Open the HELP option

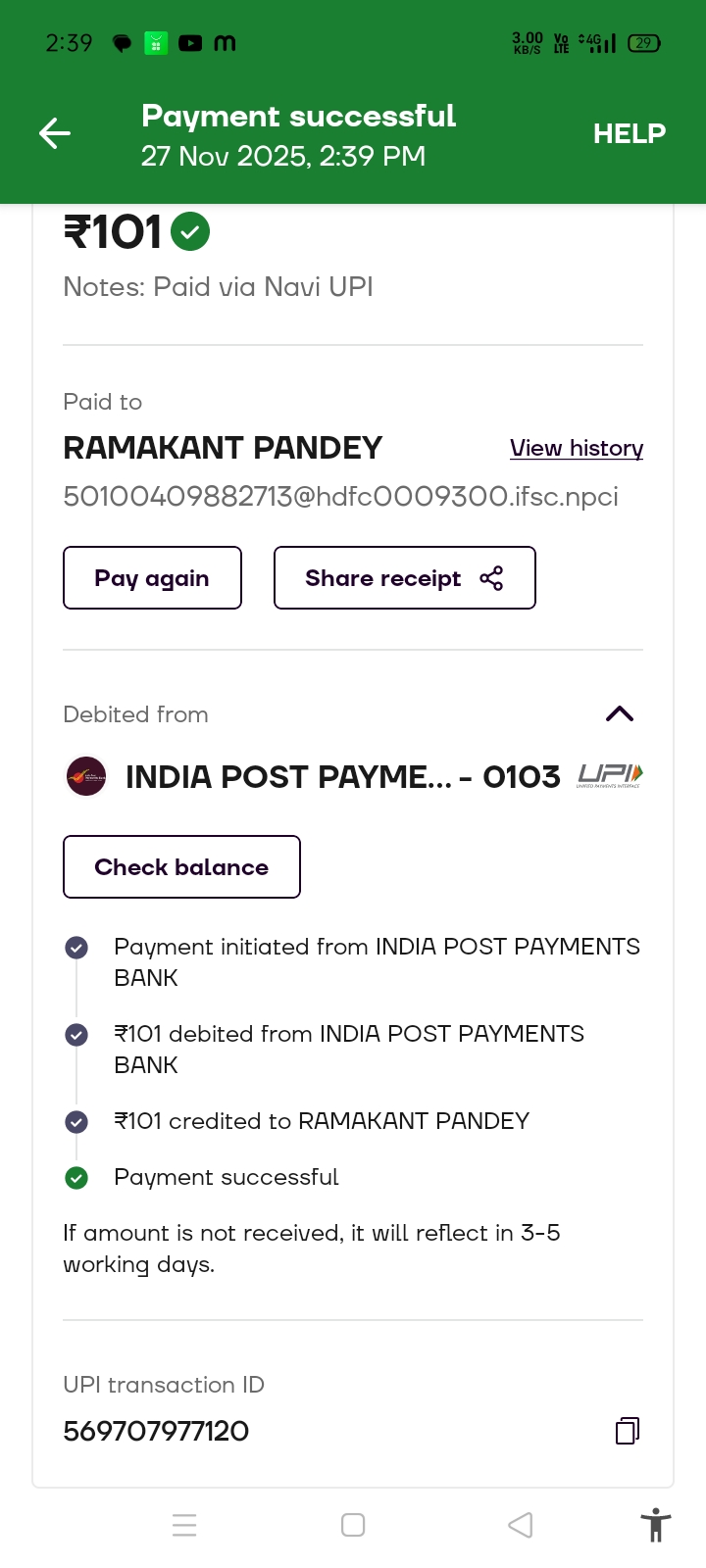[x=629, y=133]
